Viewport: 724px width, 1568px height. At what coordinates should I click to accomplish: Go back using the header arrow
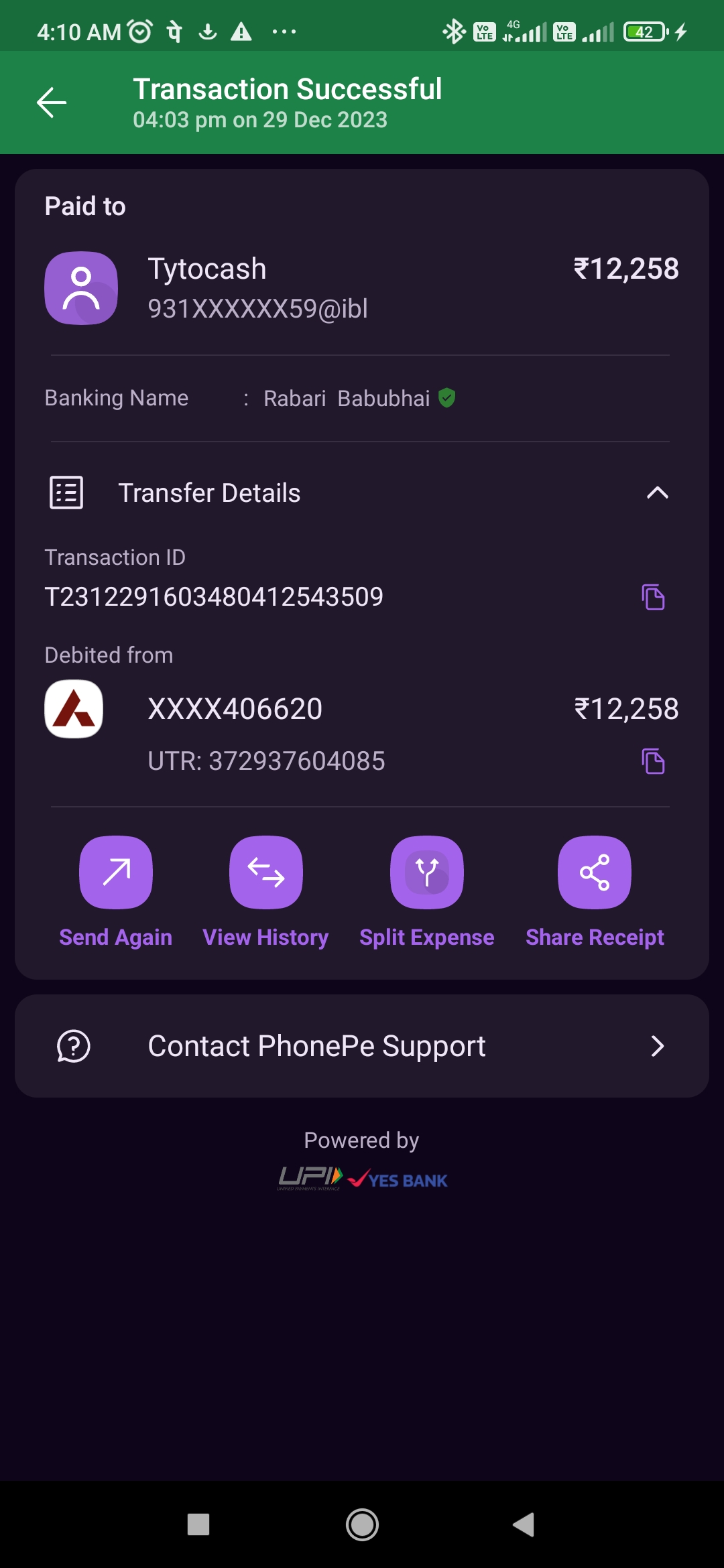point(52,103)
